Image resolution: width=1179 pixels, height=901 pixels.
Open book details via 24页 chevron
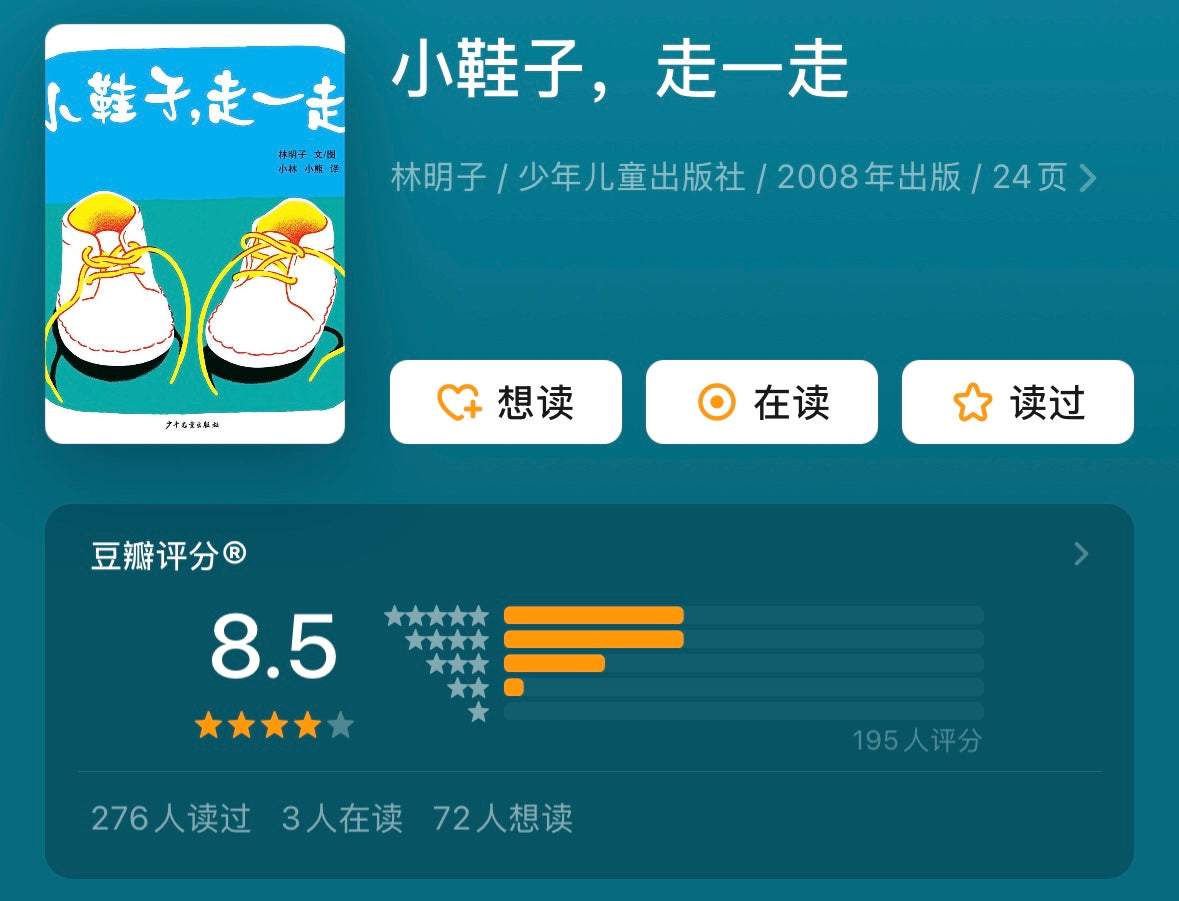[x=1087, y=178]
